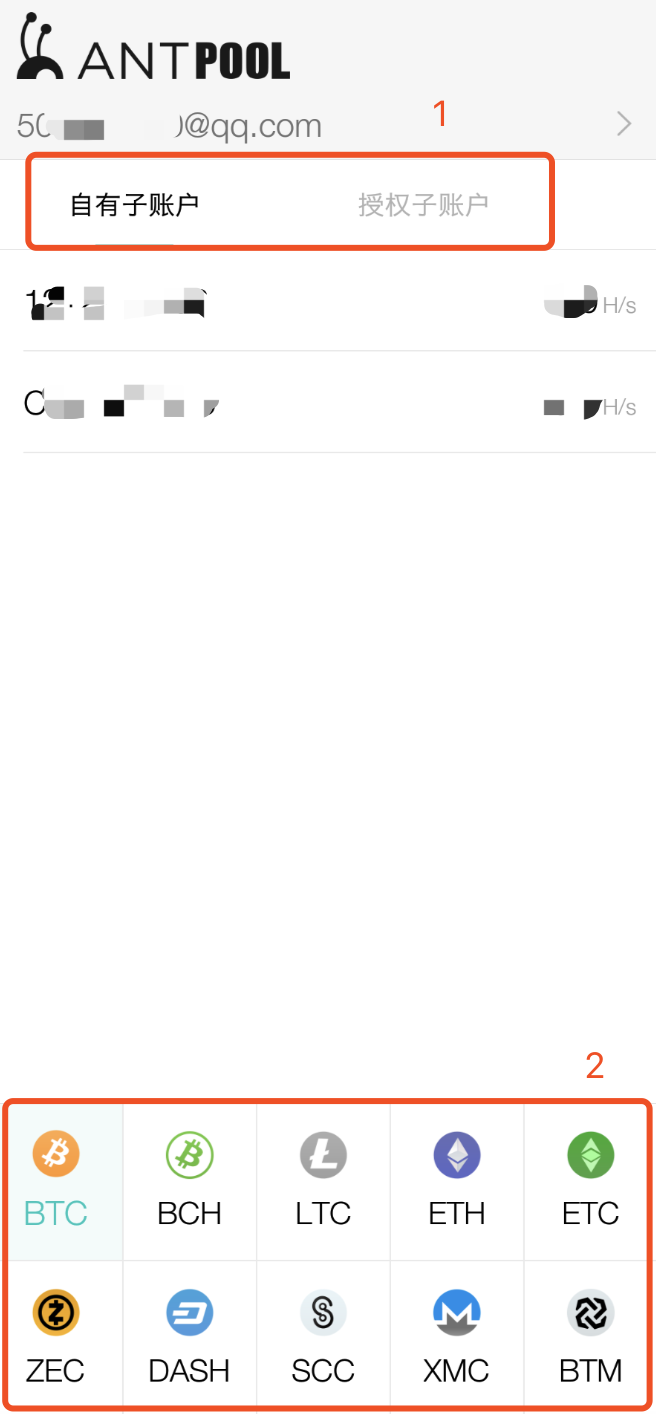Switch to the 授权子账户 tab
The width and height of the screenshot is (656, 1414).
tap(423, 205)
